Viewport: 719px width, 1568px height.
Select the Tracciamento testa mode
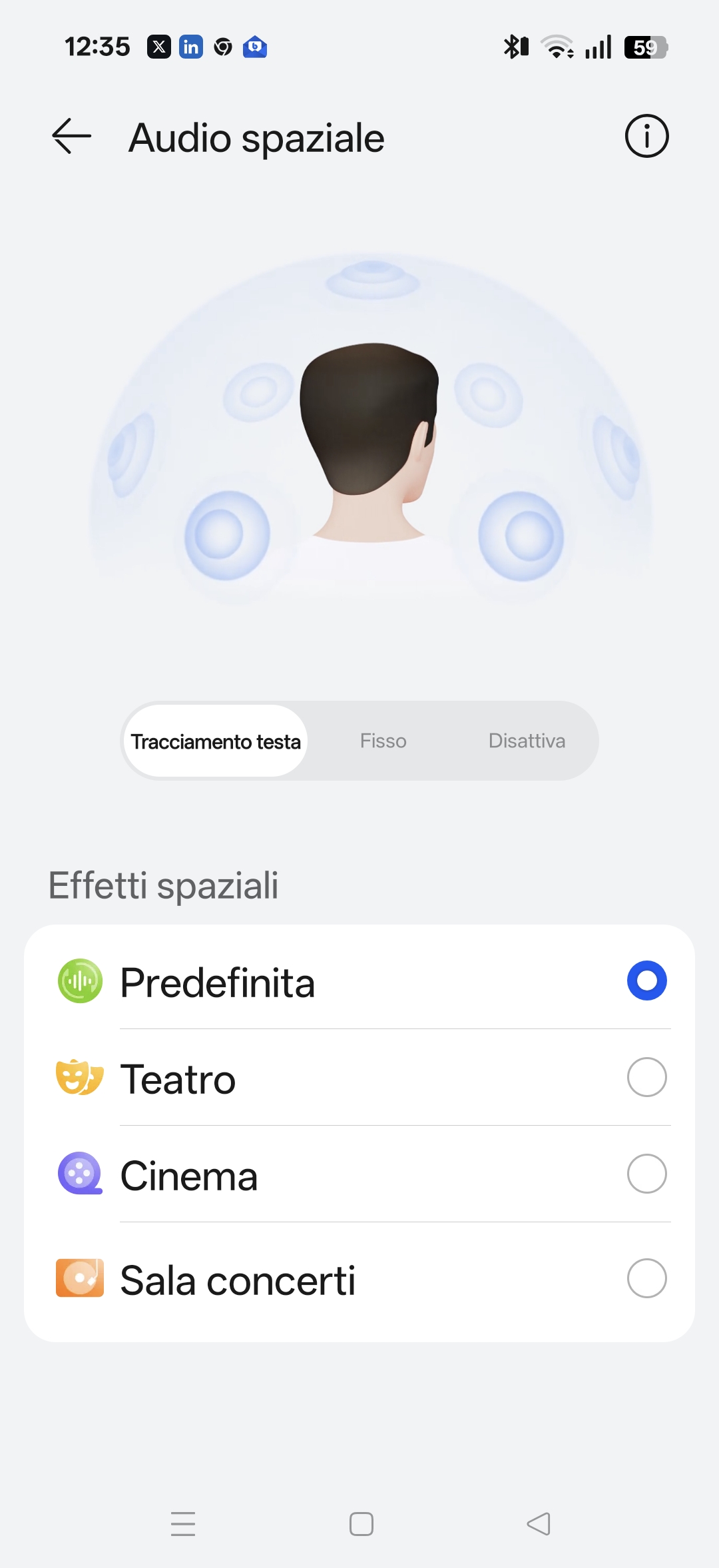[216, 741]
